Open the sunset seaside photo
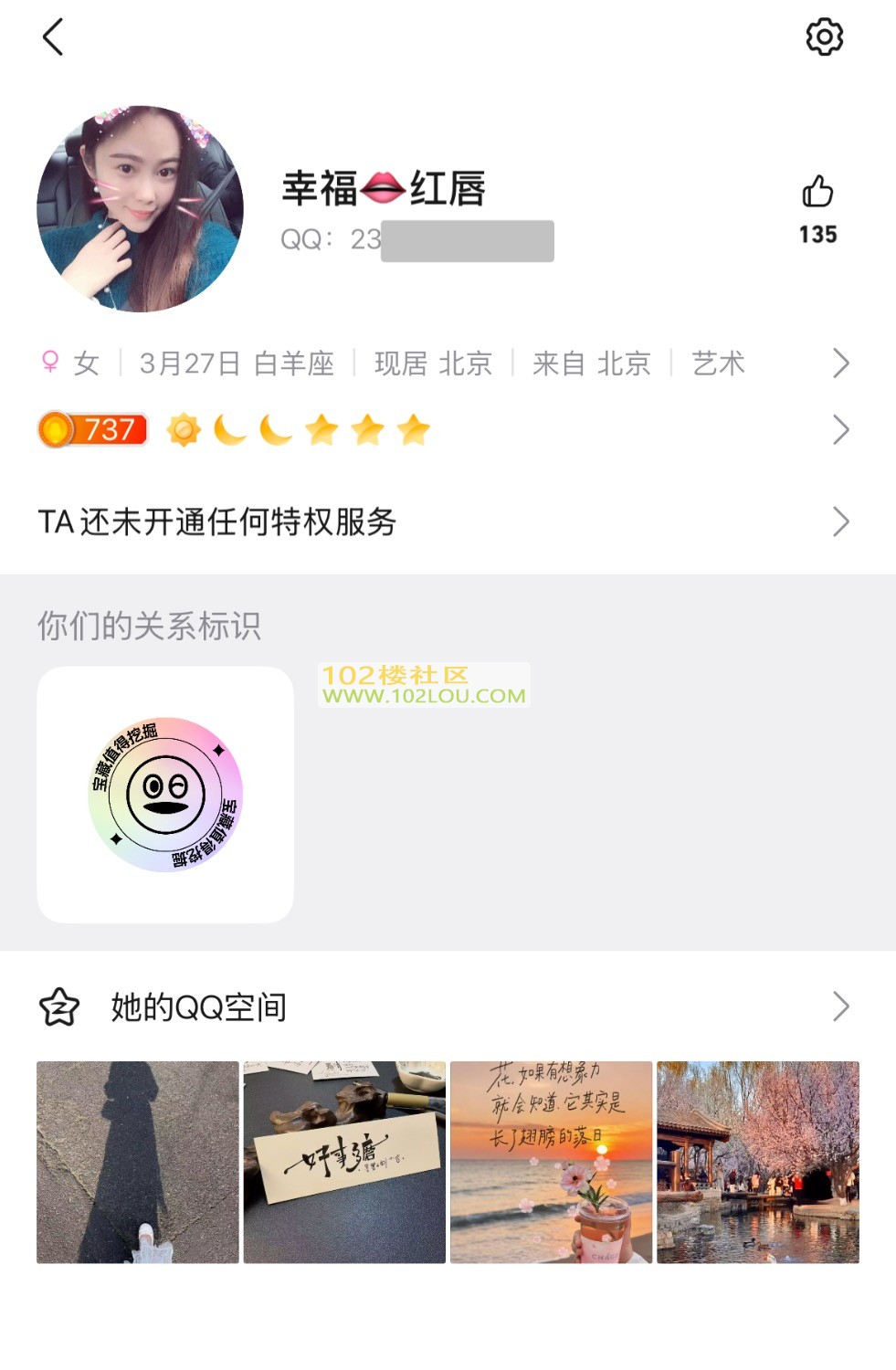Viewport: 896px width, 1370px height. click(551, 1162)
